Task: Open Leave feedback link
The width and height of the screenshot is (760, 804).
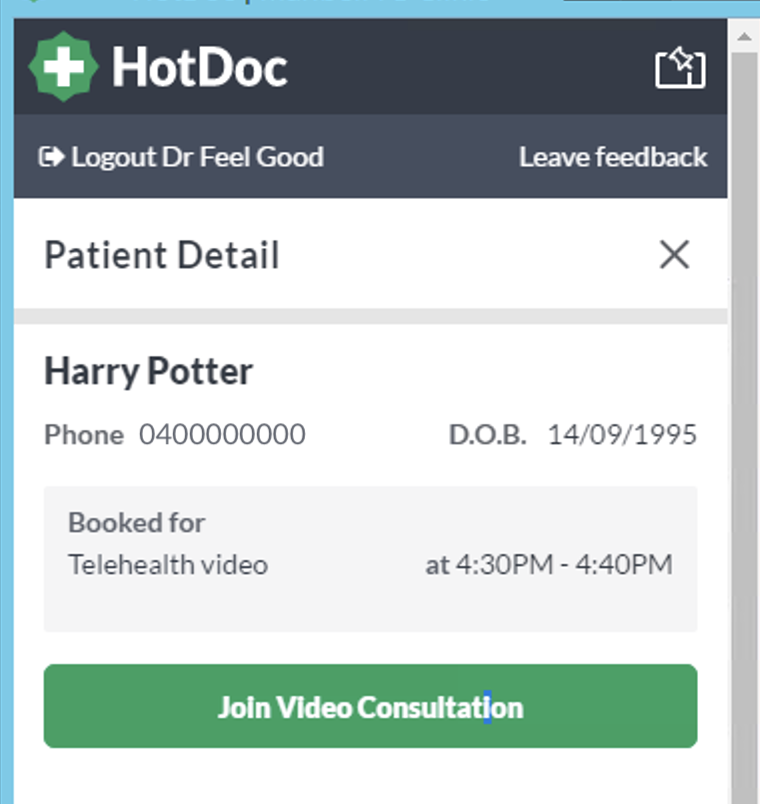Action: (x=612, y=157)
